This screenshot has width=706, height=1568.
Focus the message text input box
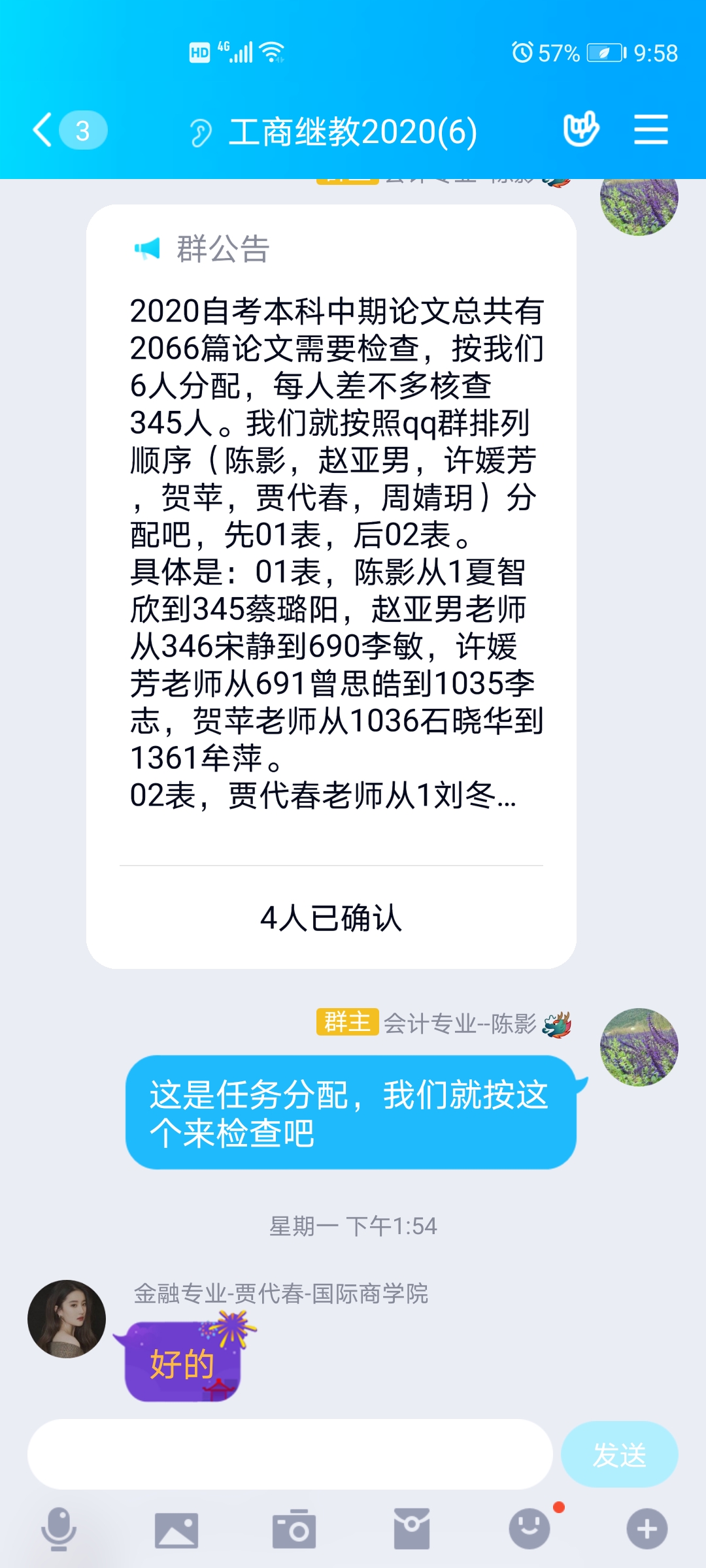290,1454
